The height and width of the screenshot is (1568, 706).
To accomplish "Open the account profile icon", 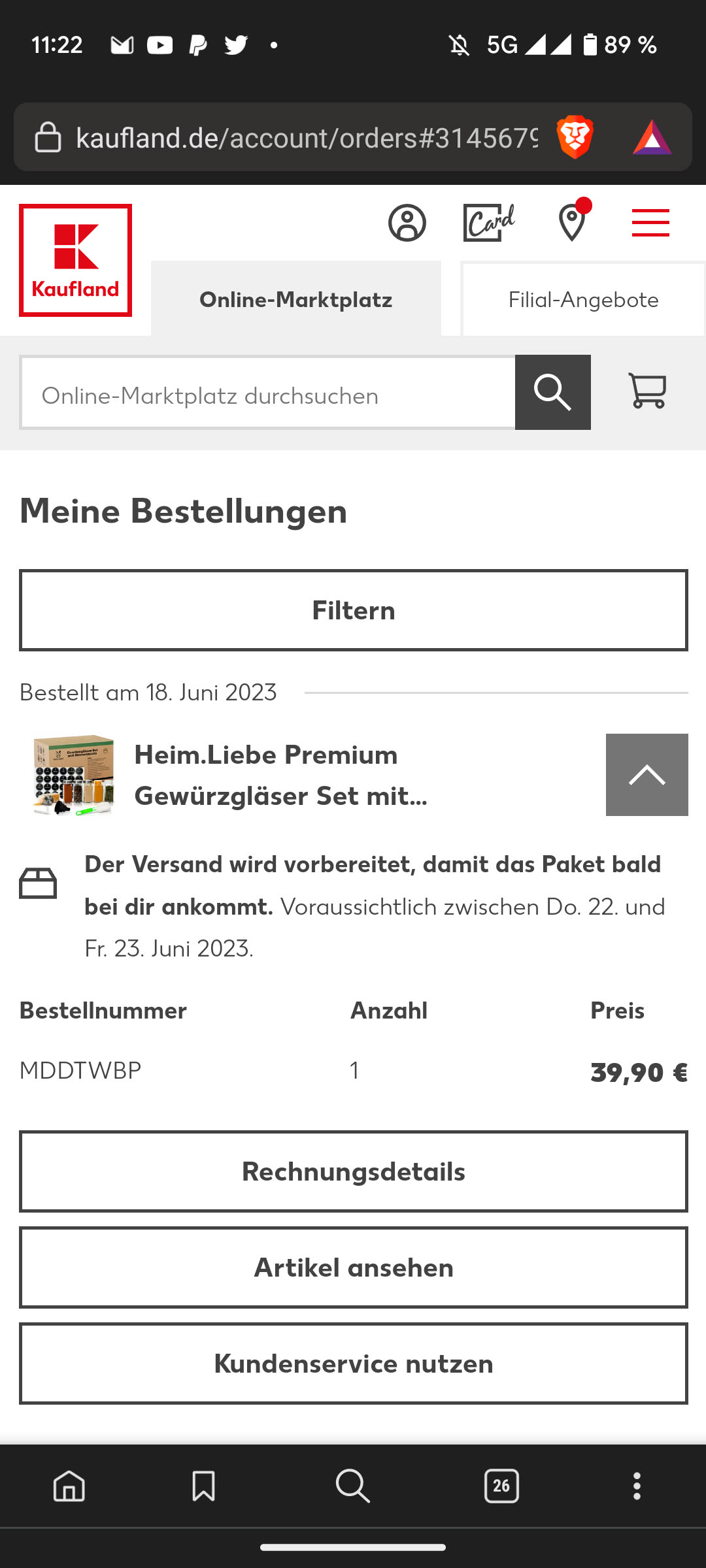I will pyautogui.click(x=407, y=223).
